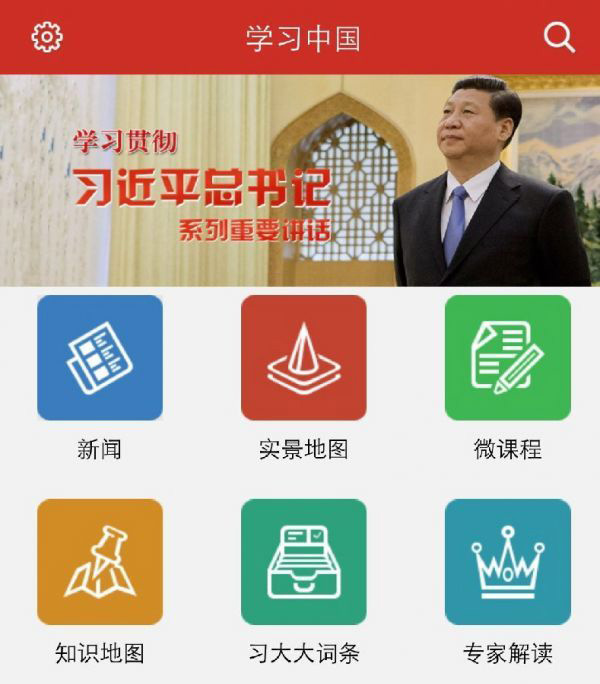600x684 pixels.
Task: Go to 实景地图
Action: click(x=303, y=357)
